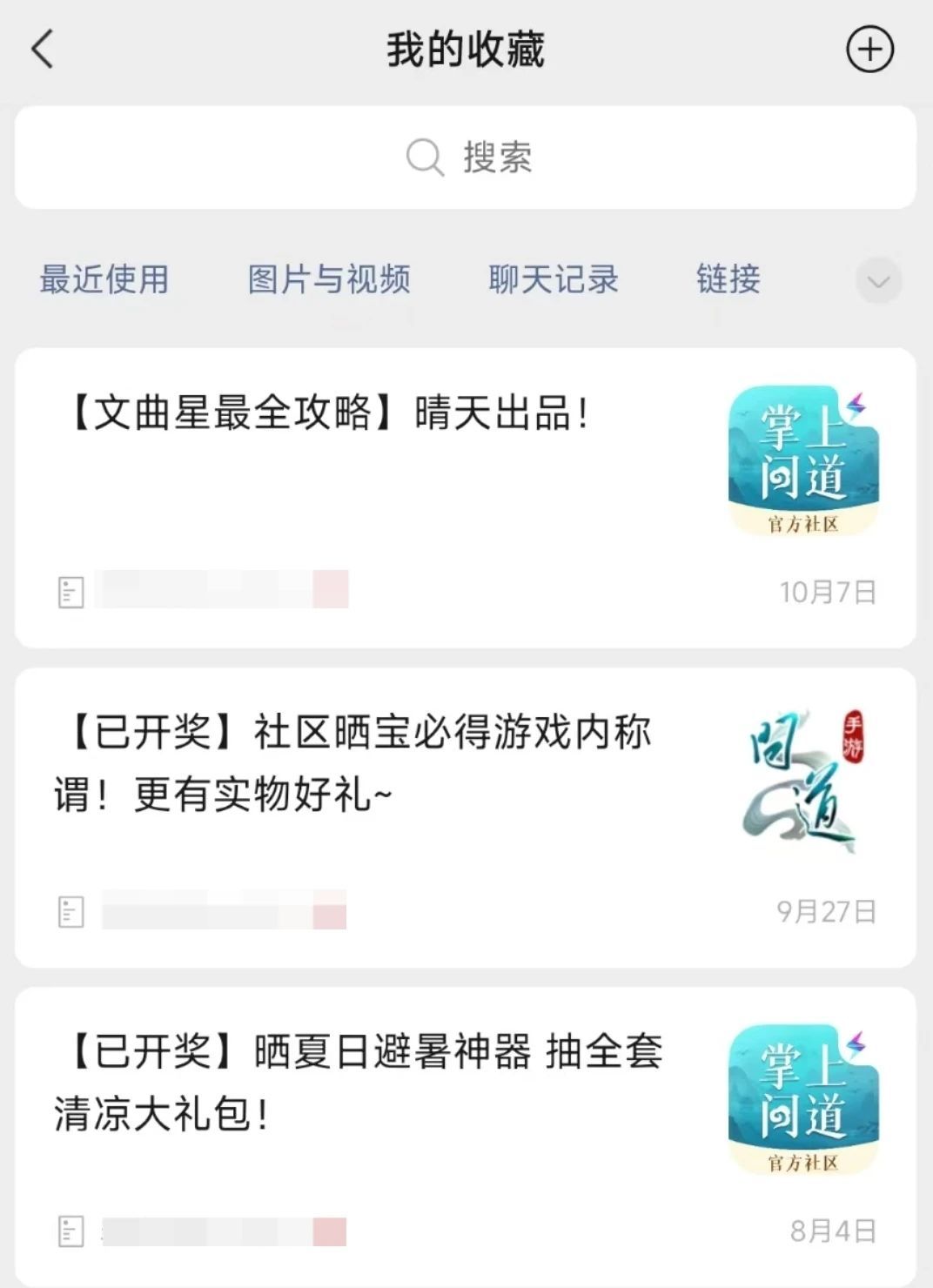Tap the back arrow to leave favorites
933x1288 pixels.
click(42, 50)
